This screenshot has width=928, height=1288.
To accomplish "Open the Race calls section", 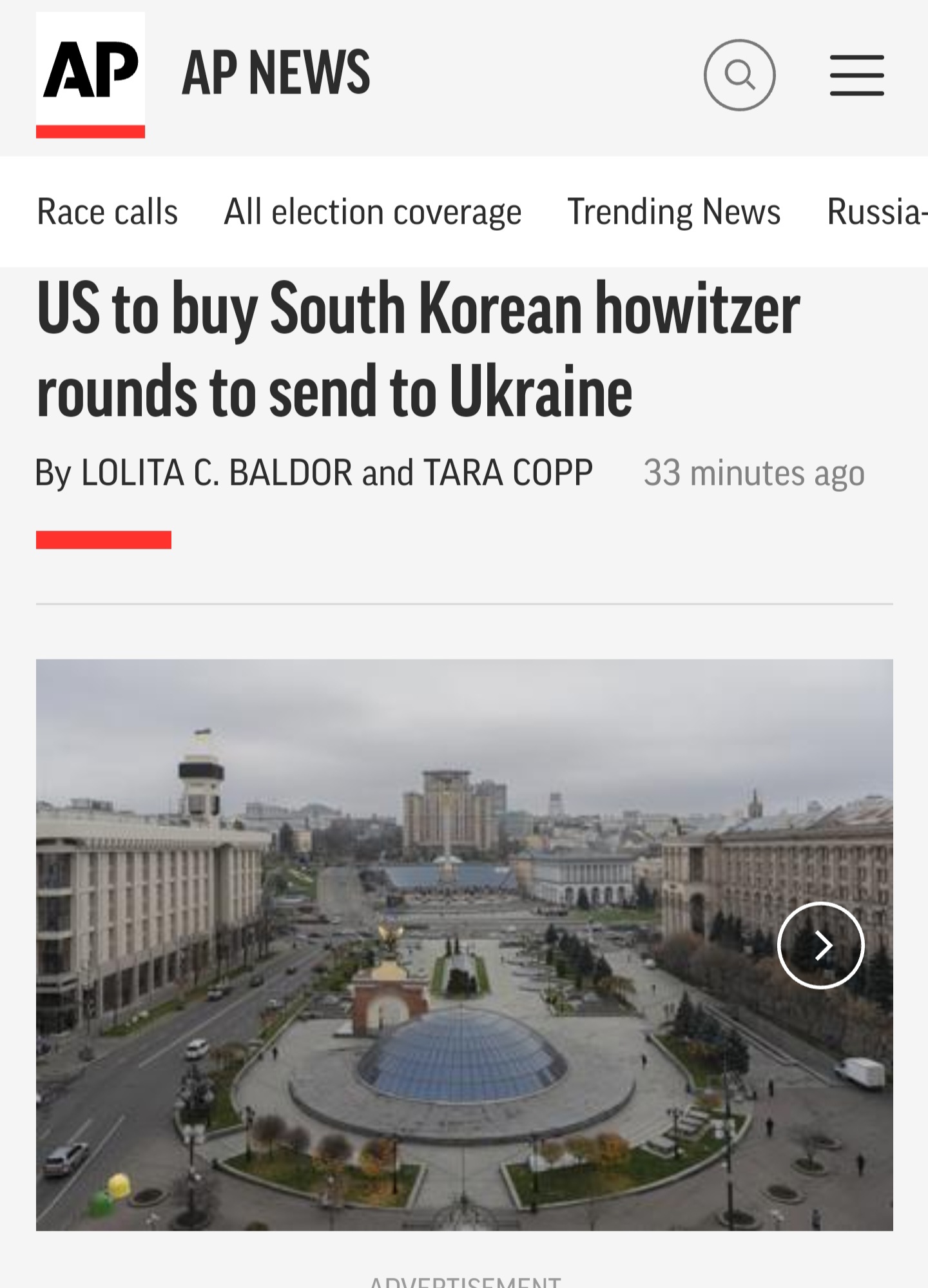I will pyautogui.click(x=107, y=211).
